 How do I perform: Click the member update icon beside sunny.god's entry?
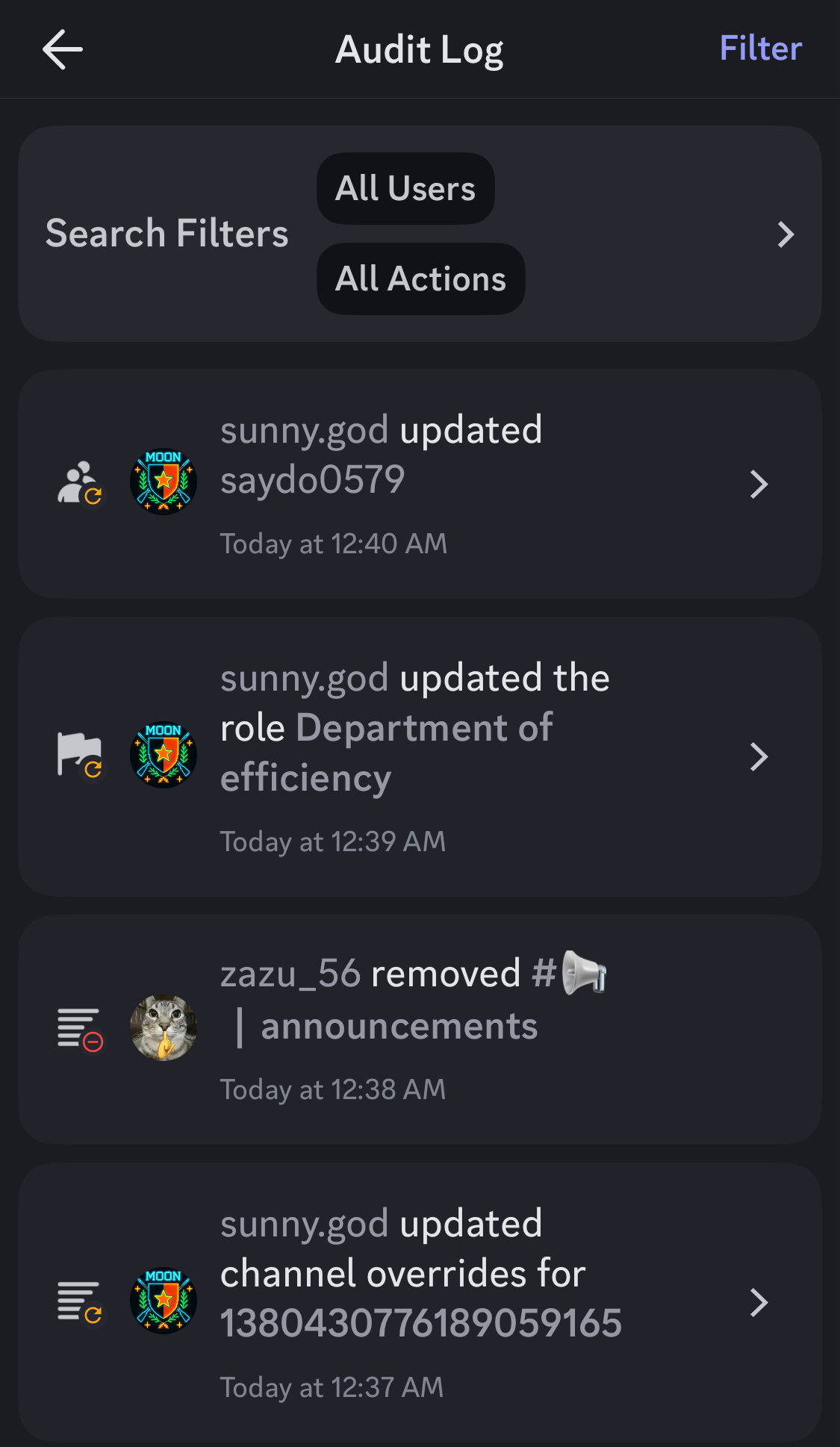click(x=78, y=482)
